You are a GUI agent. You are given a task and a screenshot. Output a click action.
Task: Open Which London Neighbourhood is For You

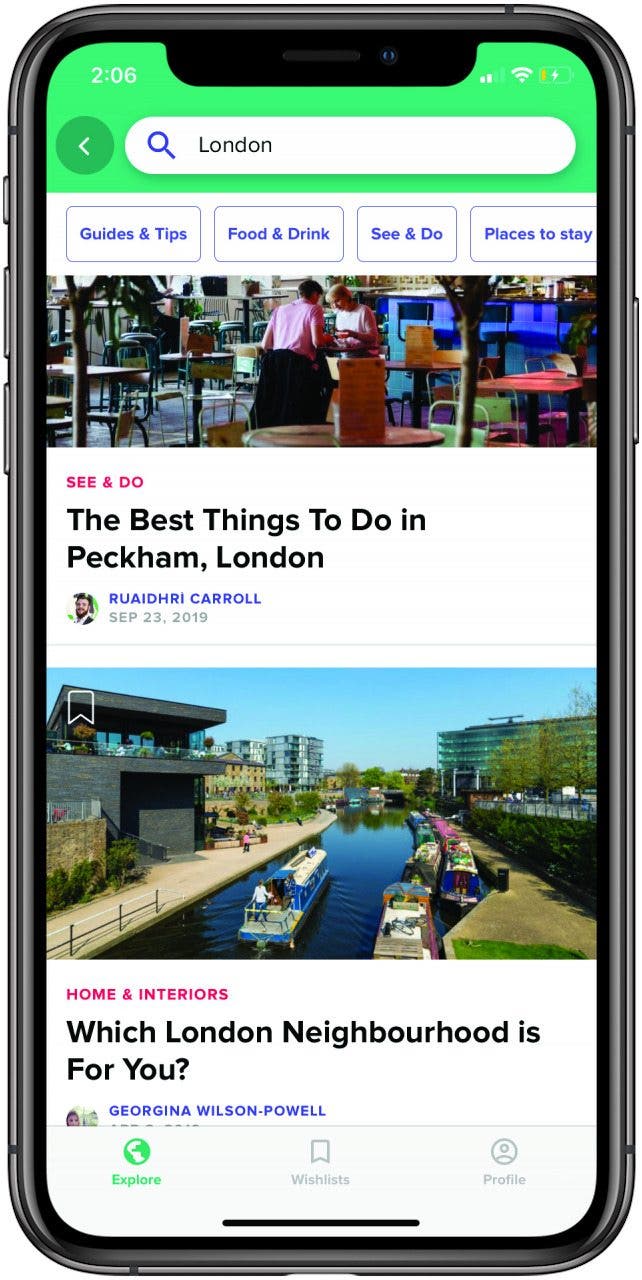click(303, 1050)
